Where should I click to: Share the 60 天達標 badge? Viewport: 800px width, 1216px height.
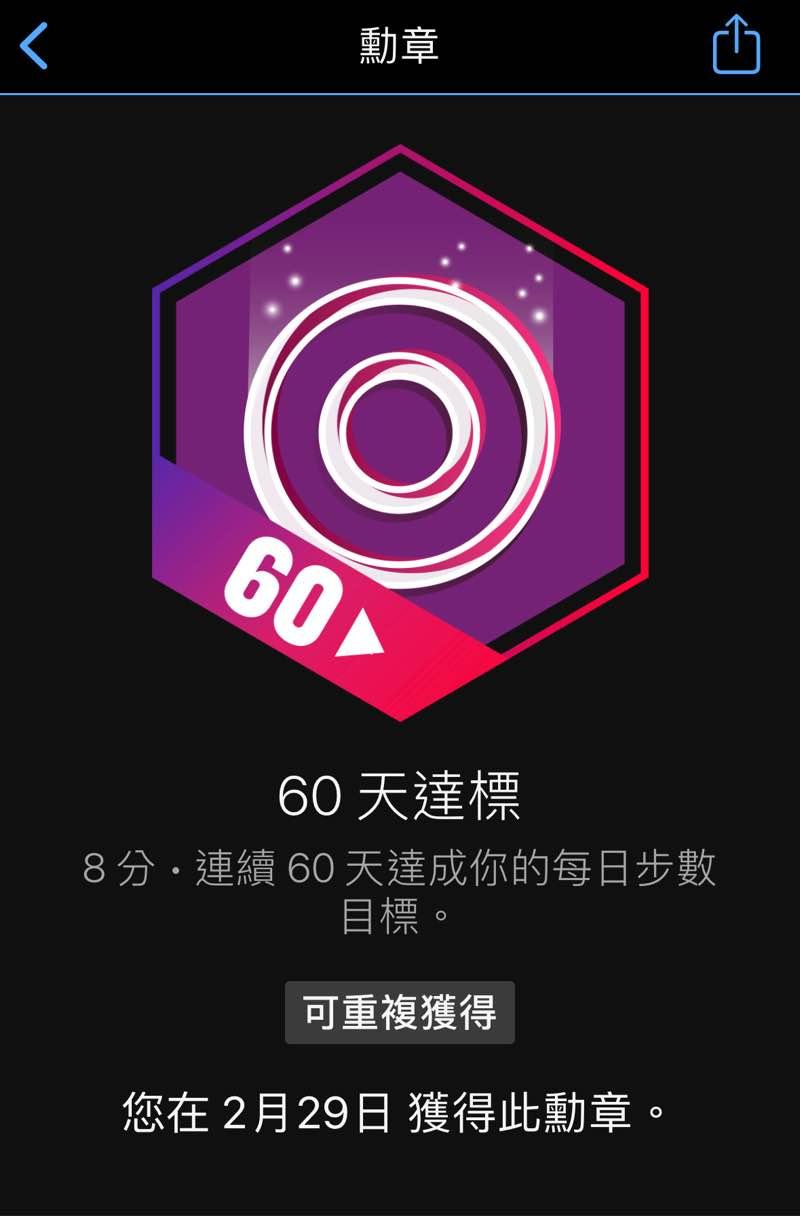[736, 44]
